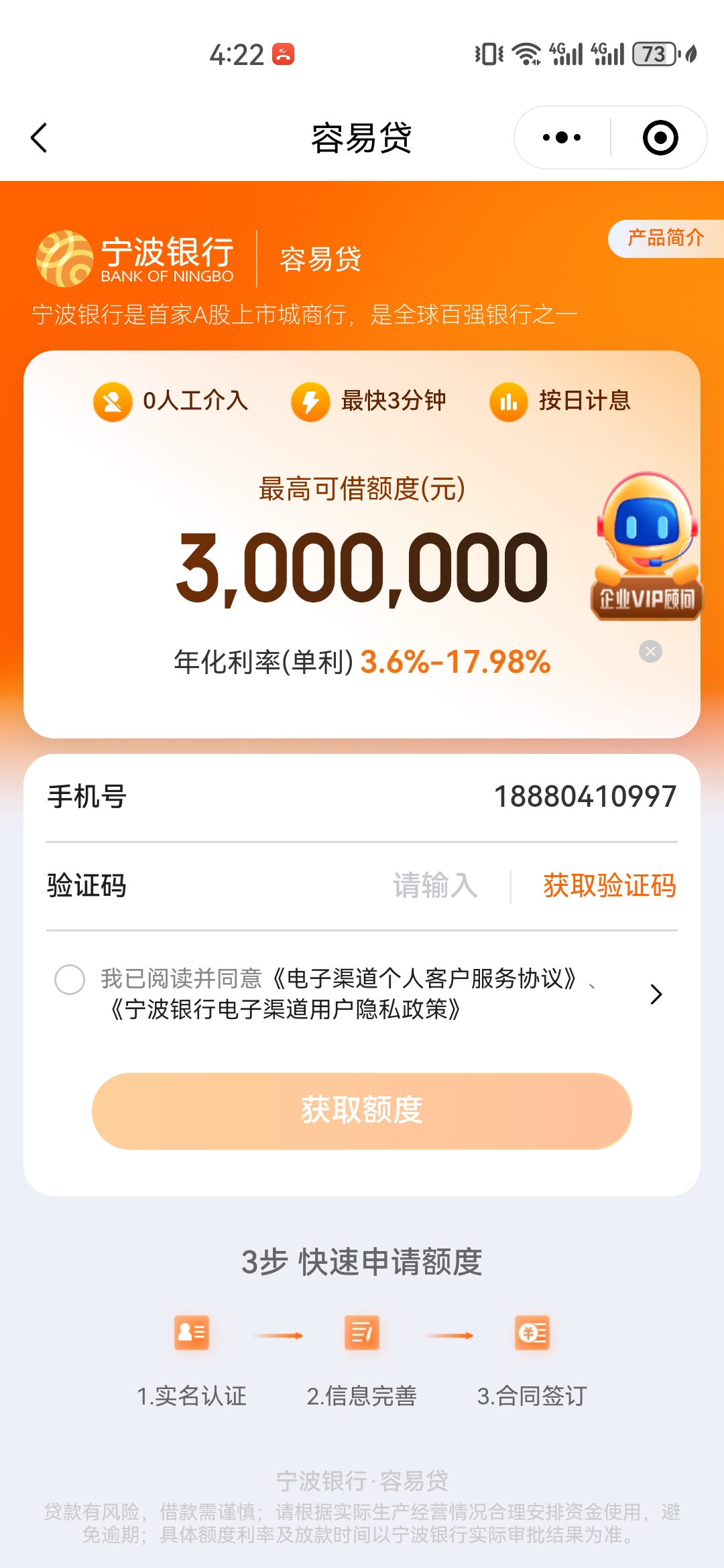Tap the 获取额度 button
The image size is (724, 1568).
[x=362, y=1111]
